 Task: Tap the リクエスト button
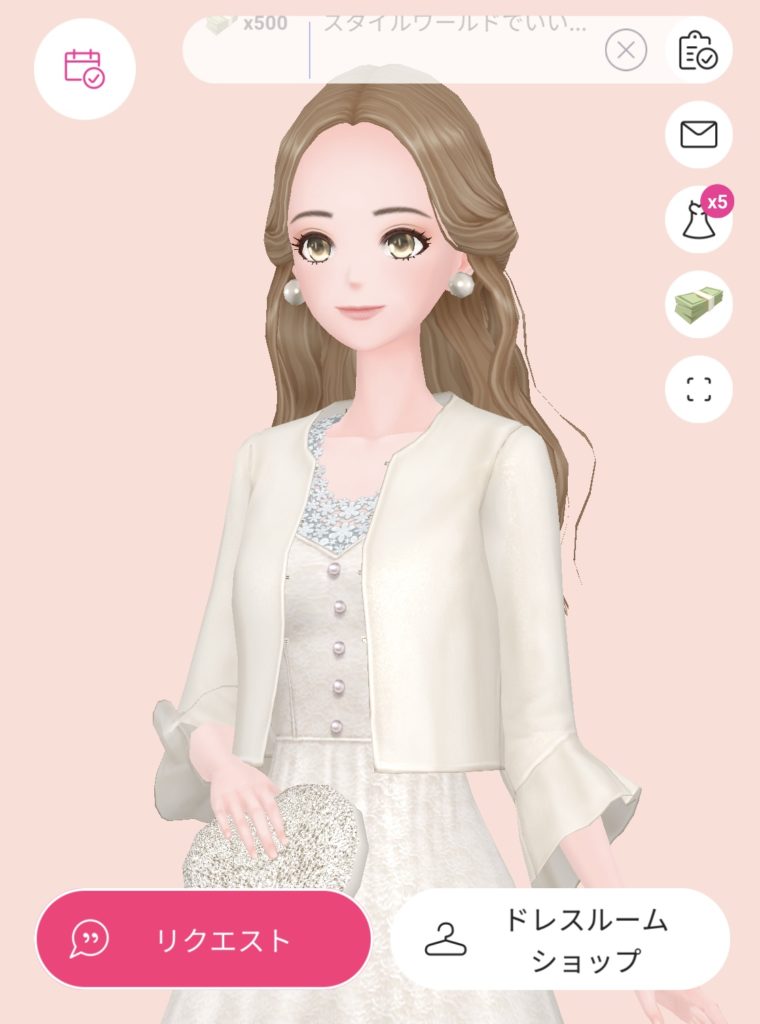(203, 940)
